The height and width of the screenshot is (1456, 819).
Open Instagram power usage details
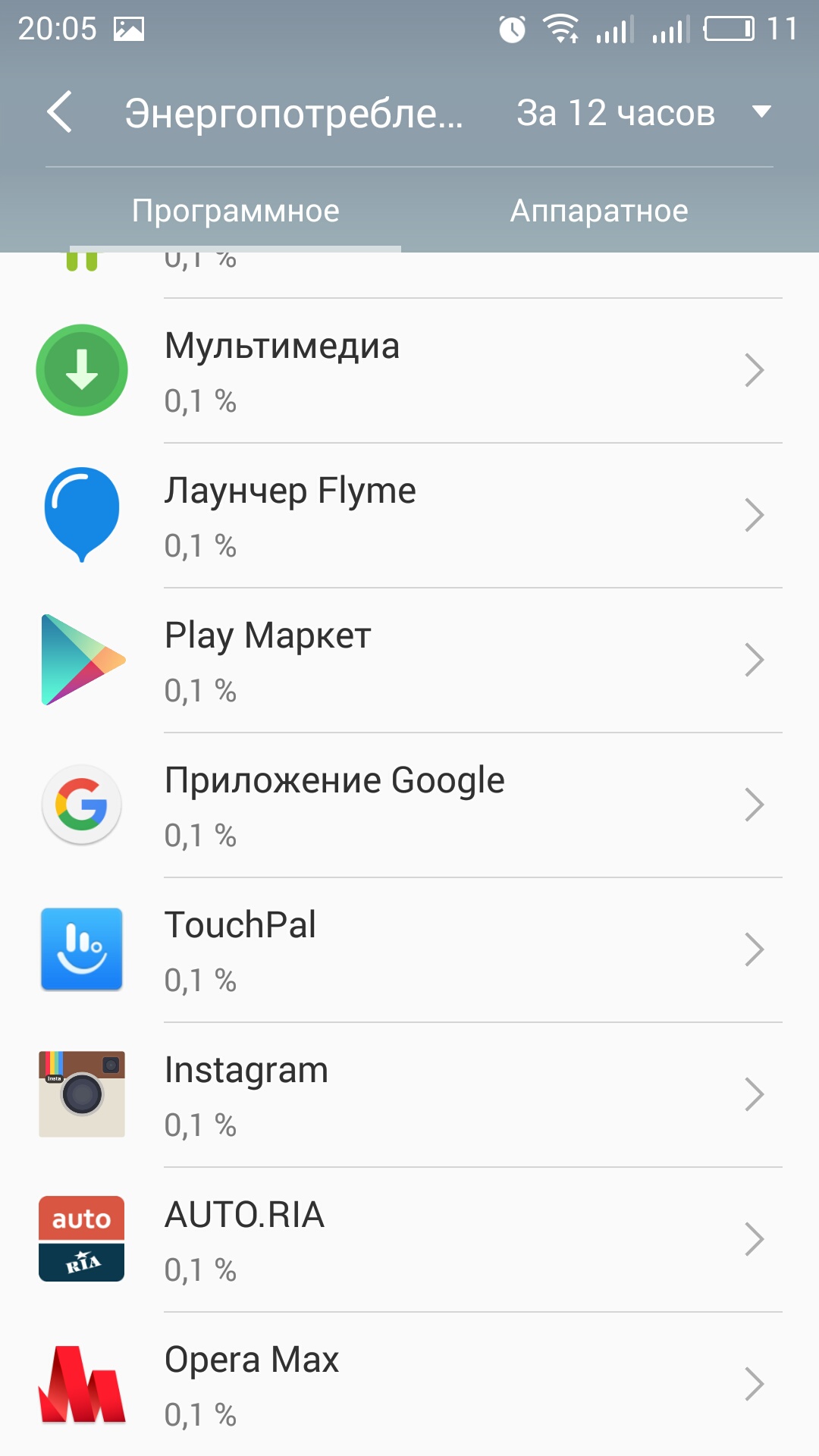pyautogui.click(x=409, y=1095)
